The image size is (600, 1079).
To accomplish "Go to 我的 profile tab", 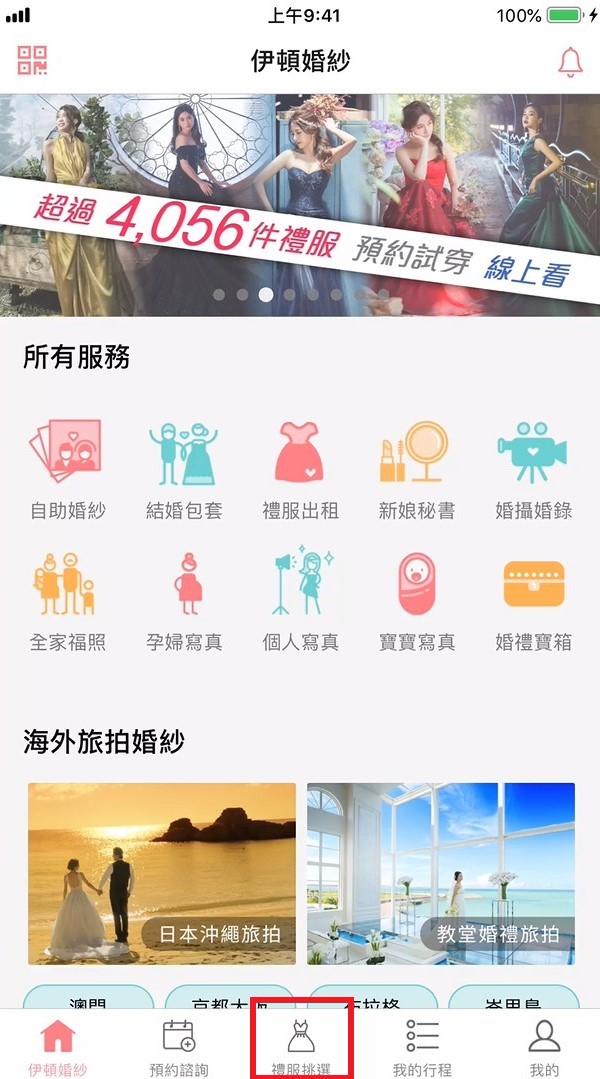I will coord(544,1047).
